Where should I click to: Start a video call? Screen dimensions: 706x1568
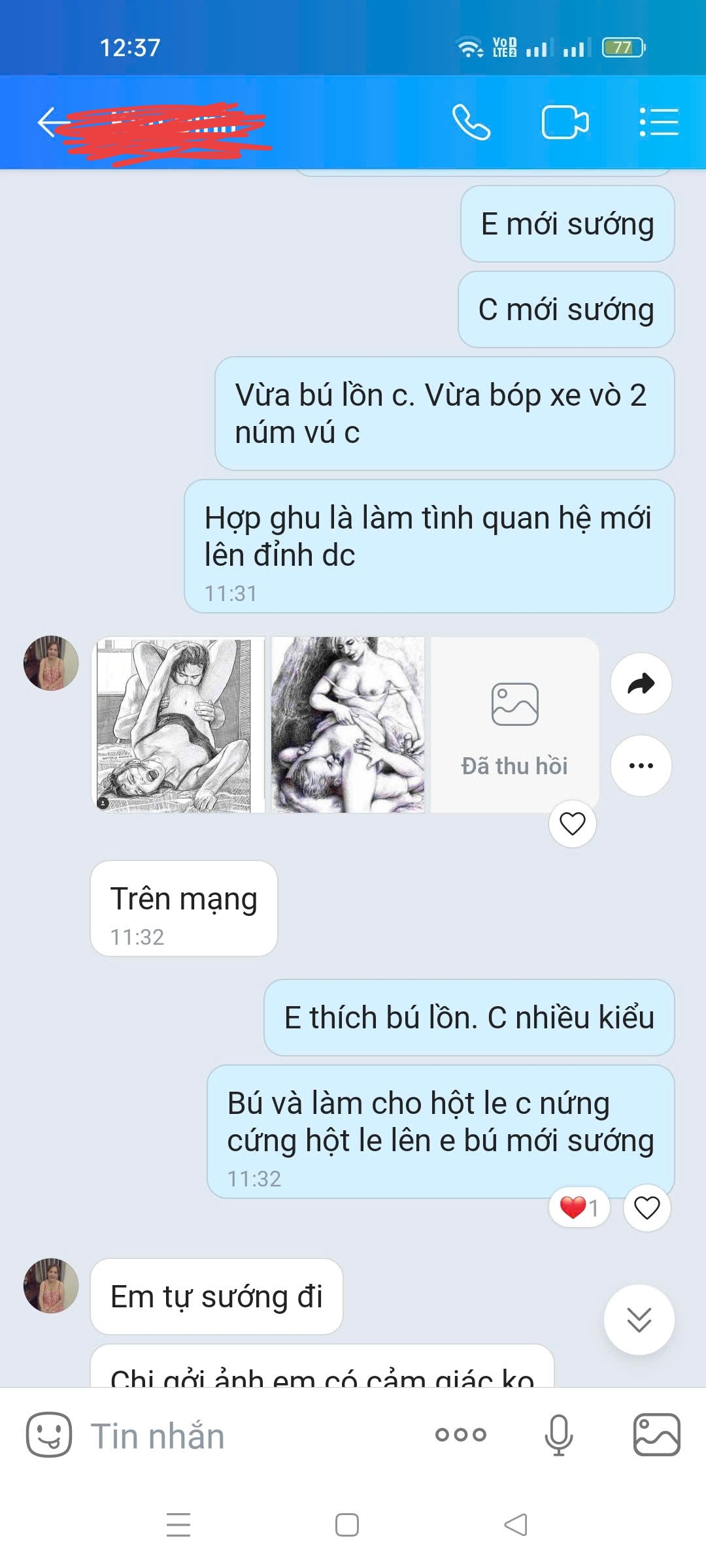565,122
